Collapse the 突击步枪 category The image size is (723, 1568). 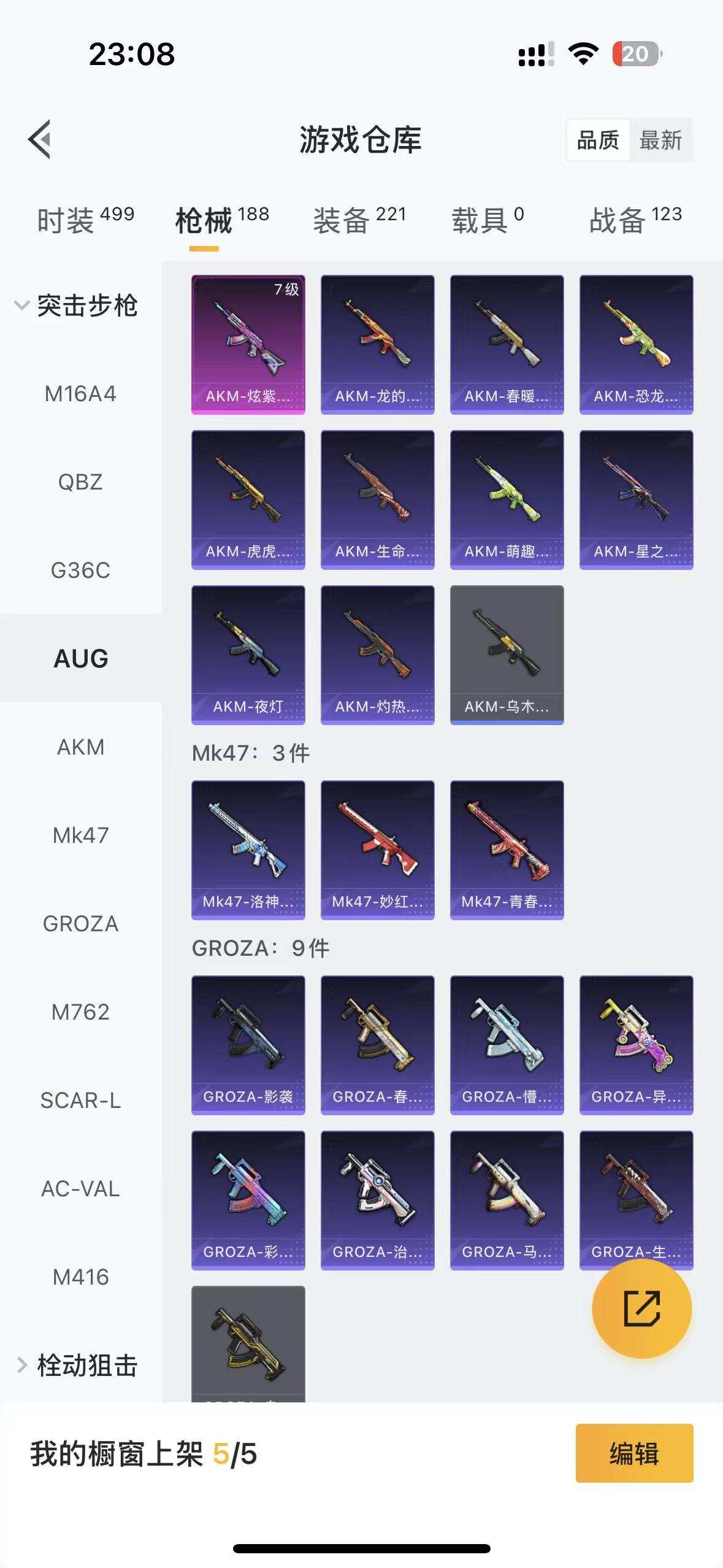pos(77,306)
